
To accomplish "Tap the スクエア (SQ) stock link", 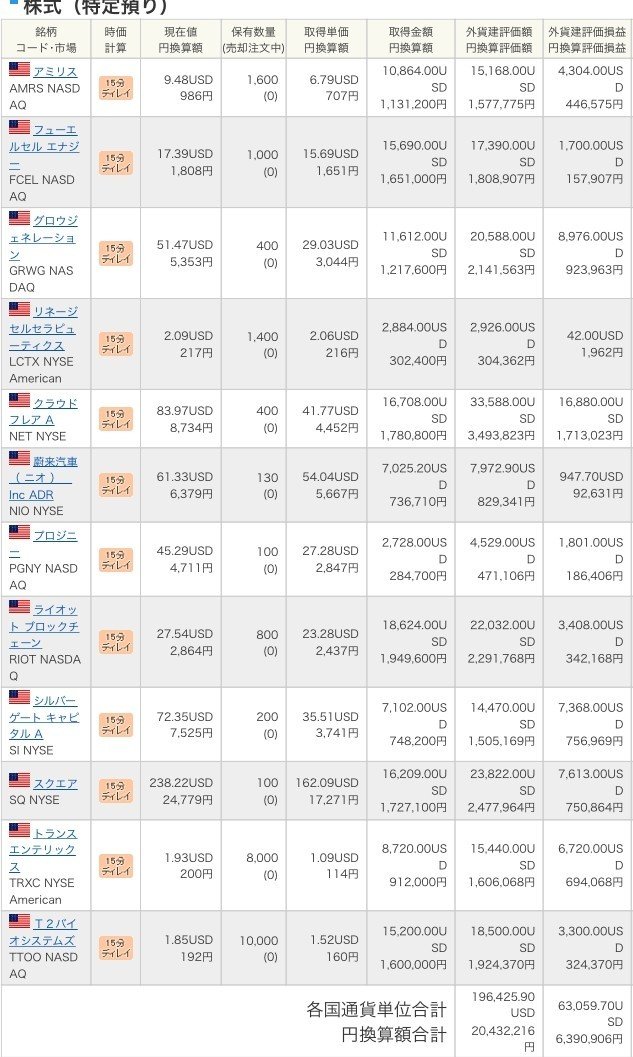I will [55, 783].
